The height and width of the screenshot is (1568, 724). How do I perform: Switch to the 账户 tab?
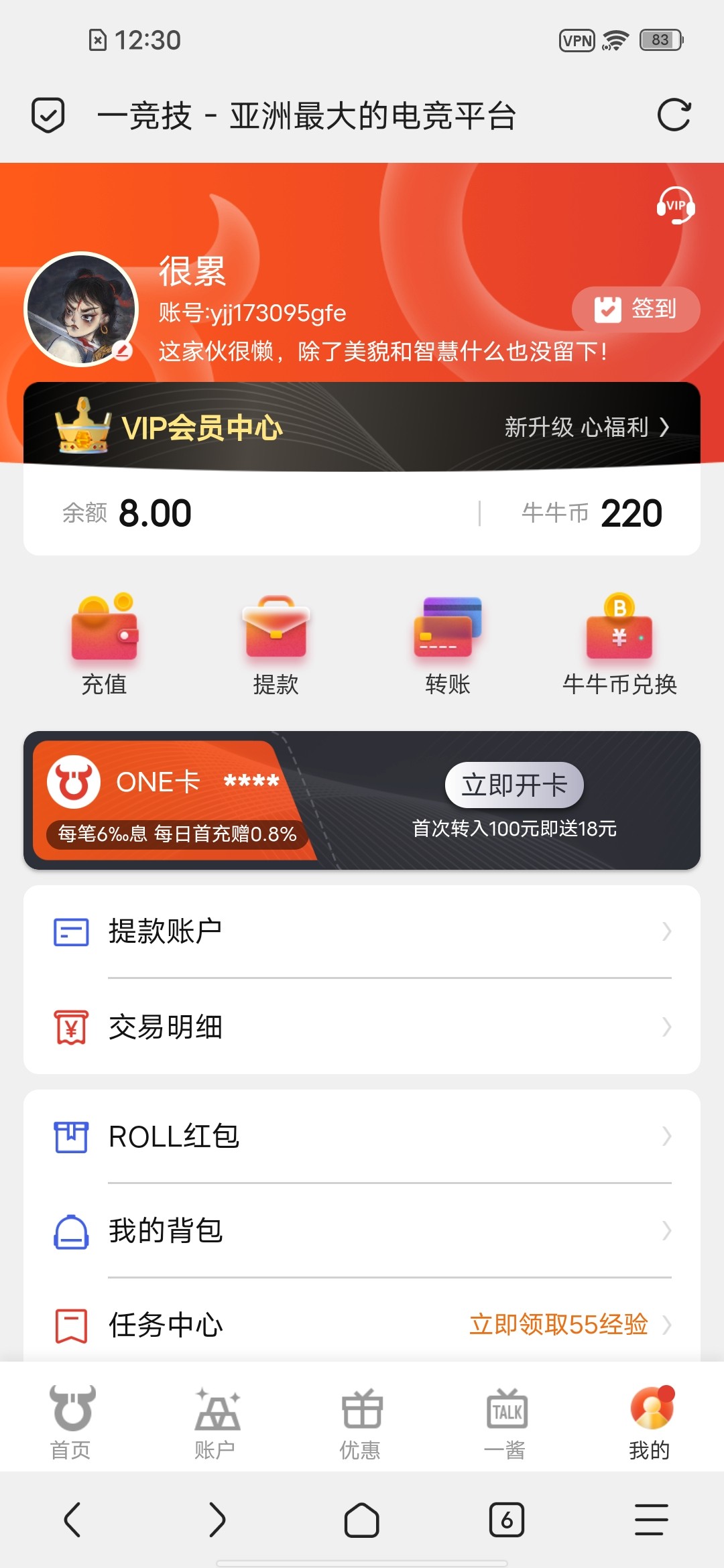coord(216,1422)
